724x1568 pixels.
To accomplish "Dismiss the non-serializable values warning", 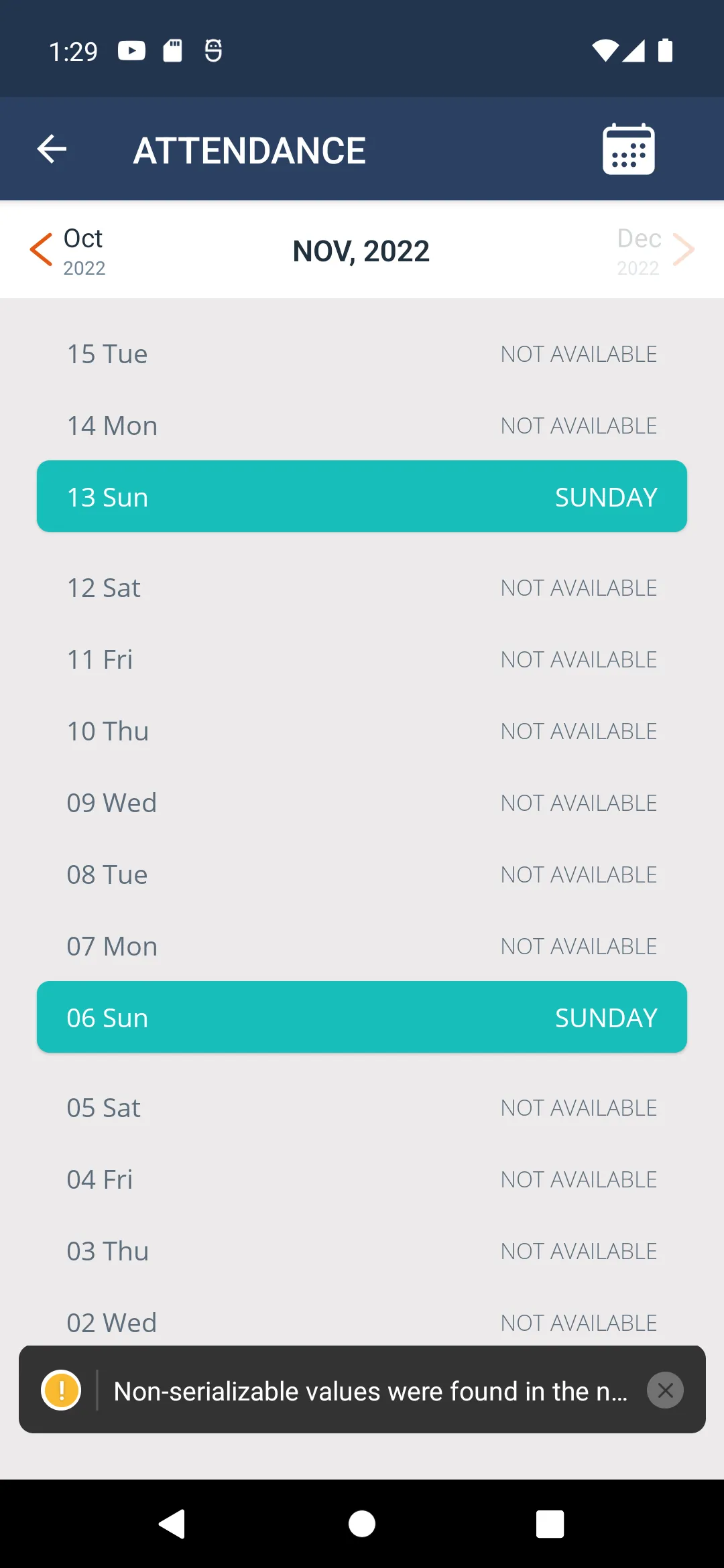I will point(665,1390).
